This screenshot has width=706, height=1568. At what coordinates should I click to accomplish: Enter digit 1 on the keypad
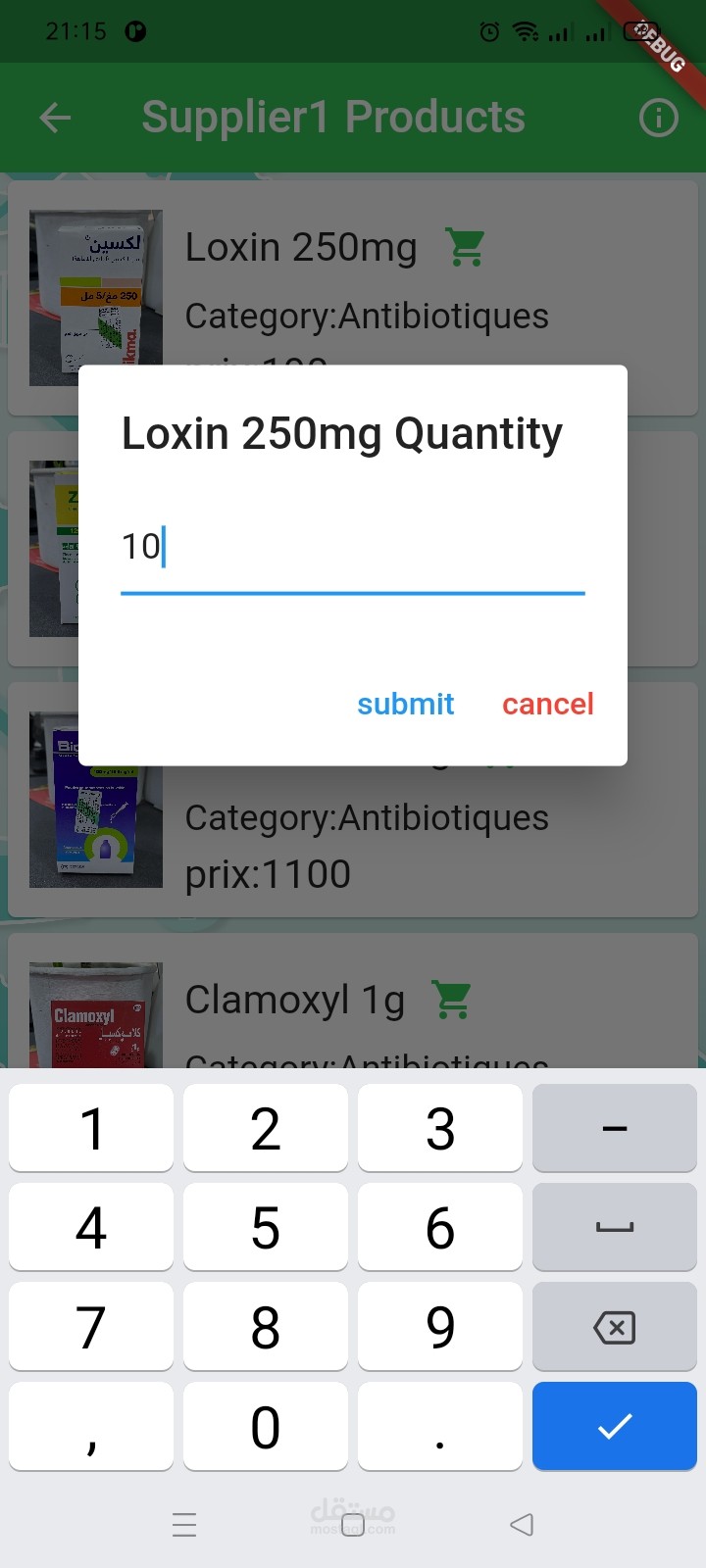[91, 1128]
